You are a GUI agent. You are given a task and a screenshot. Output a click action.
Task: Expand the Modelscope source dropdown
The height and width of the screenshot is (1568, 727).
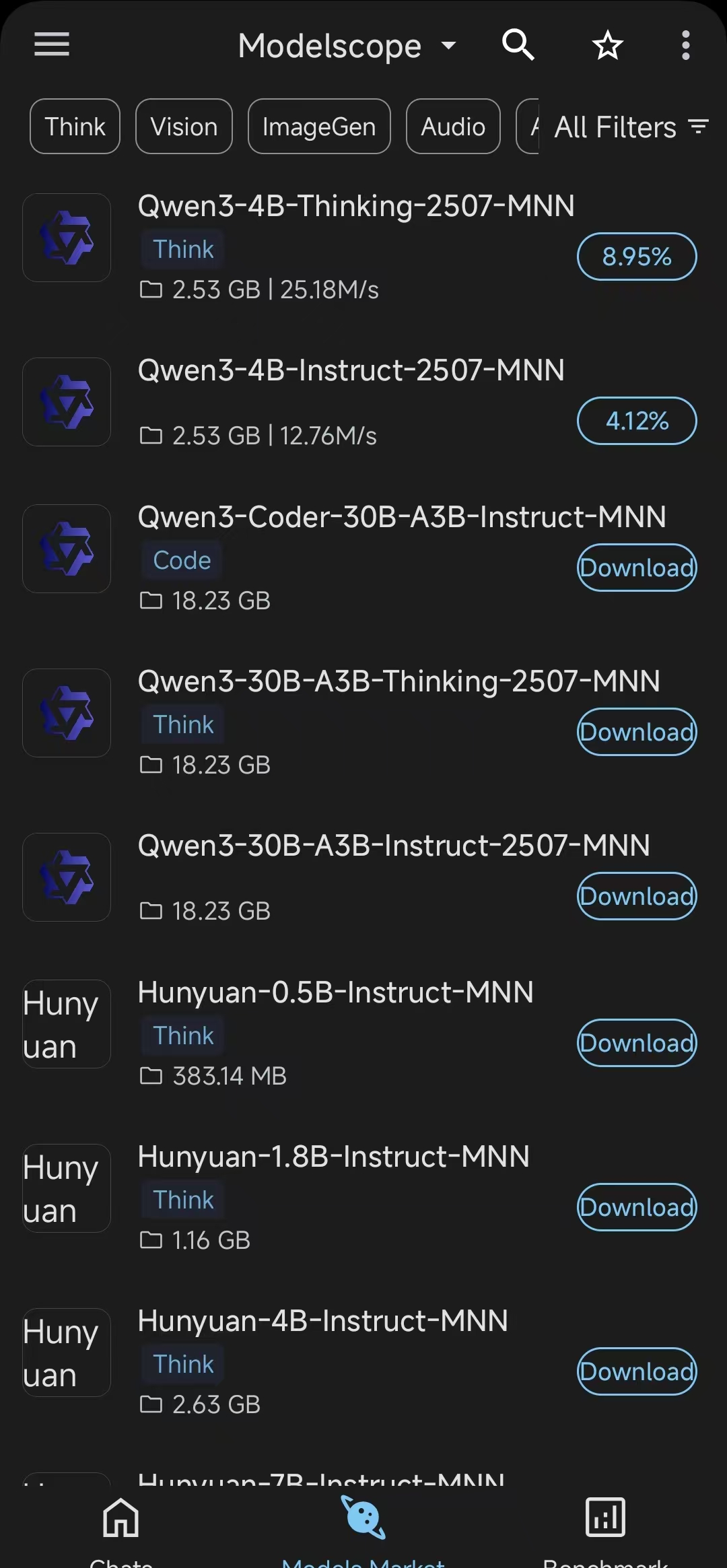pos(347,46)
